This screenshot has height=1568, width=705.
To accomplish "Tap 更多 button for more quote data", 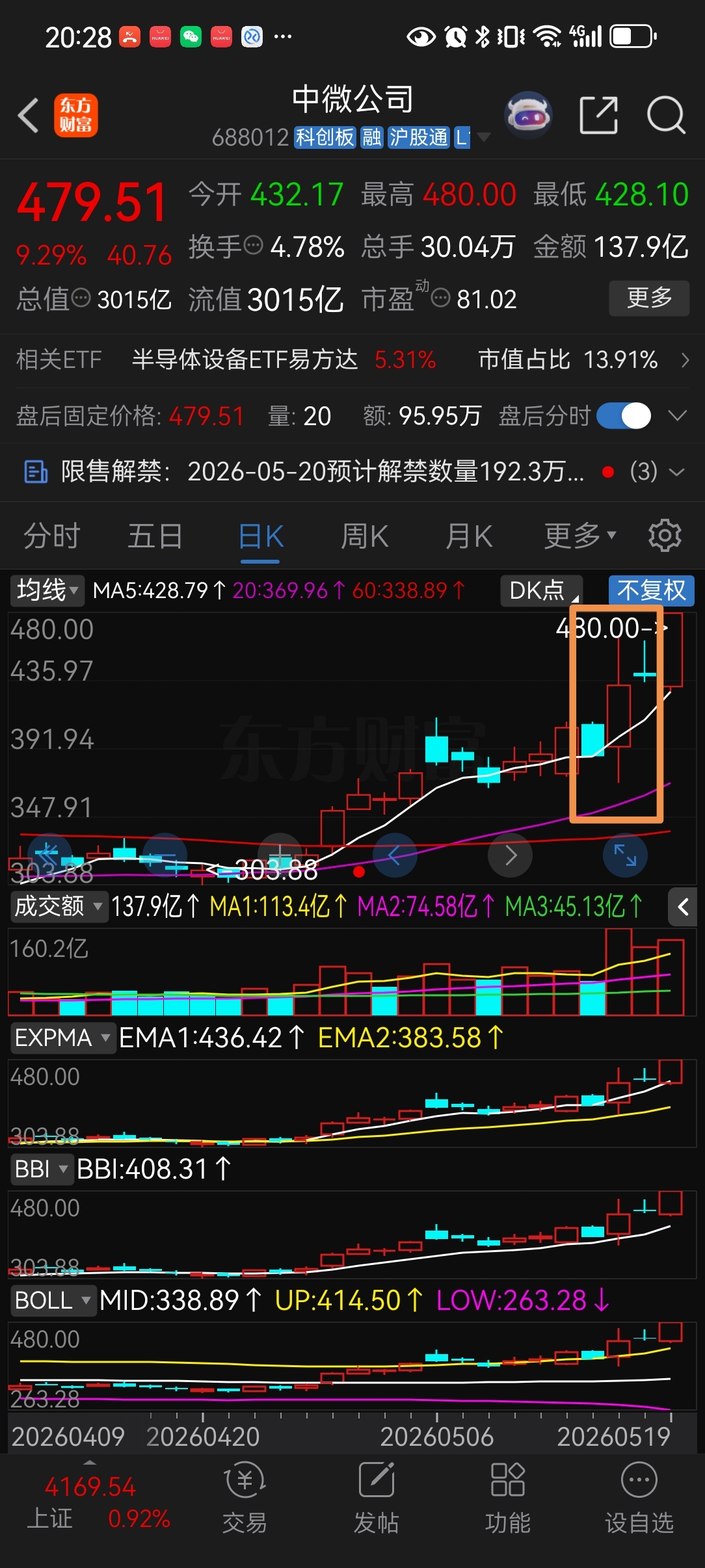I will point(649,298).
